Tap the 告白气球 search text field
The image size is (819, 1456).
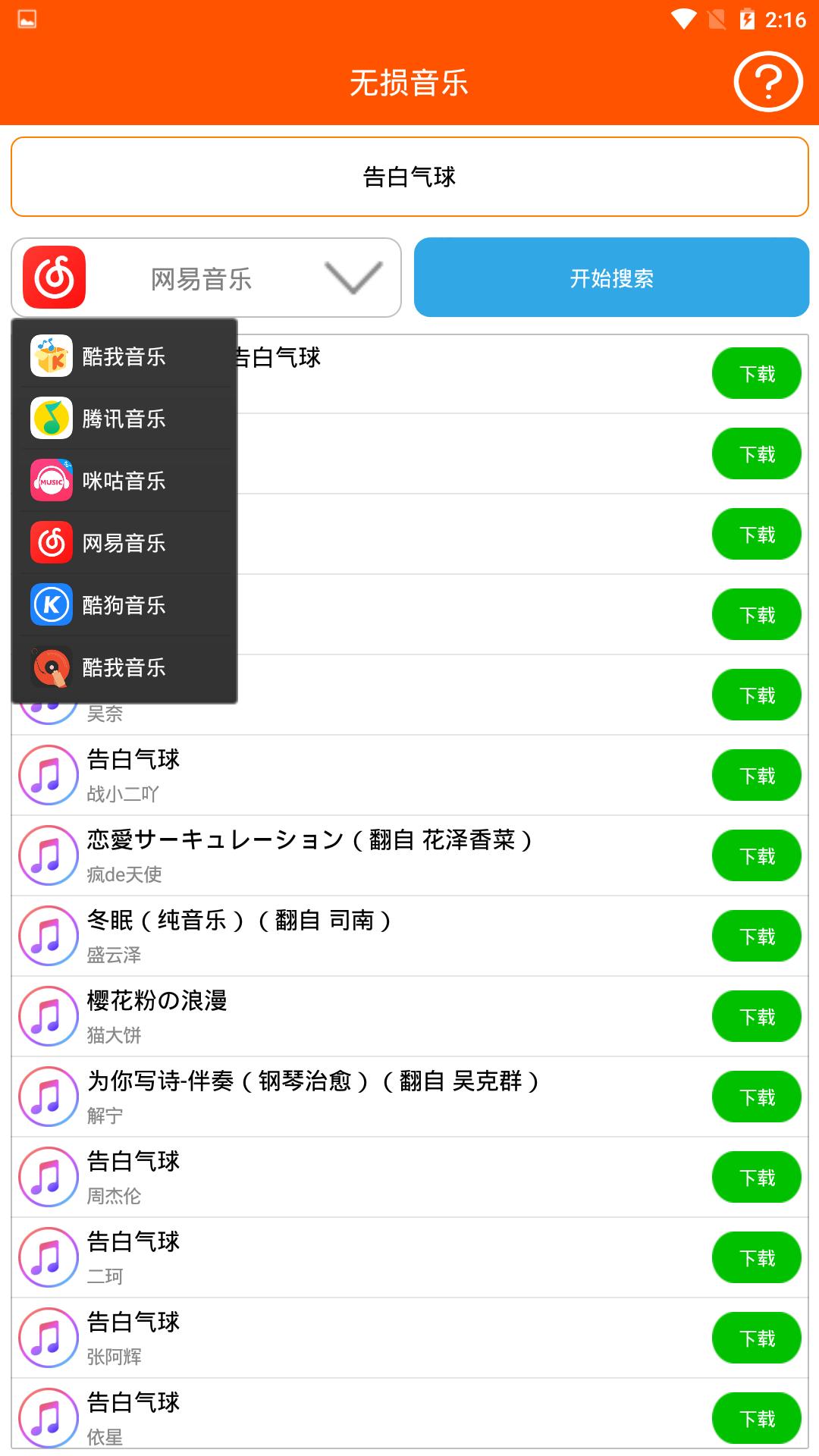[x=409, y=177]
